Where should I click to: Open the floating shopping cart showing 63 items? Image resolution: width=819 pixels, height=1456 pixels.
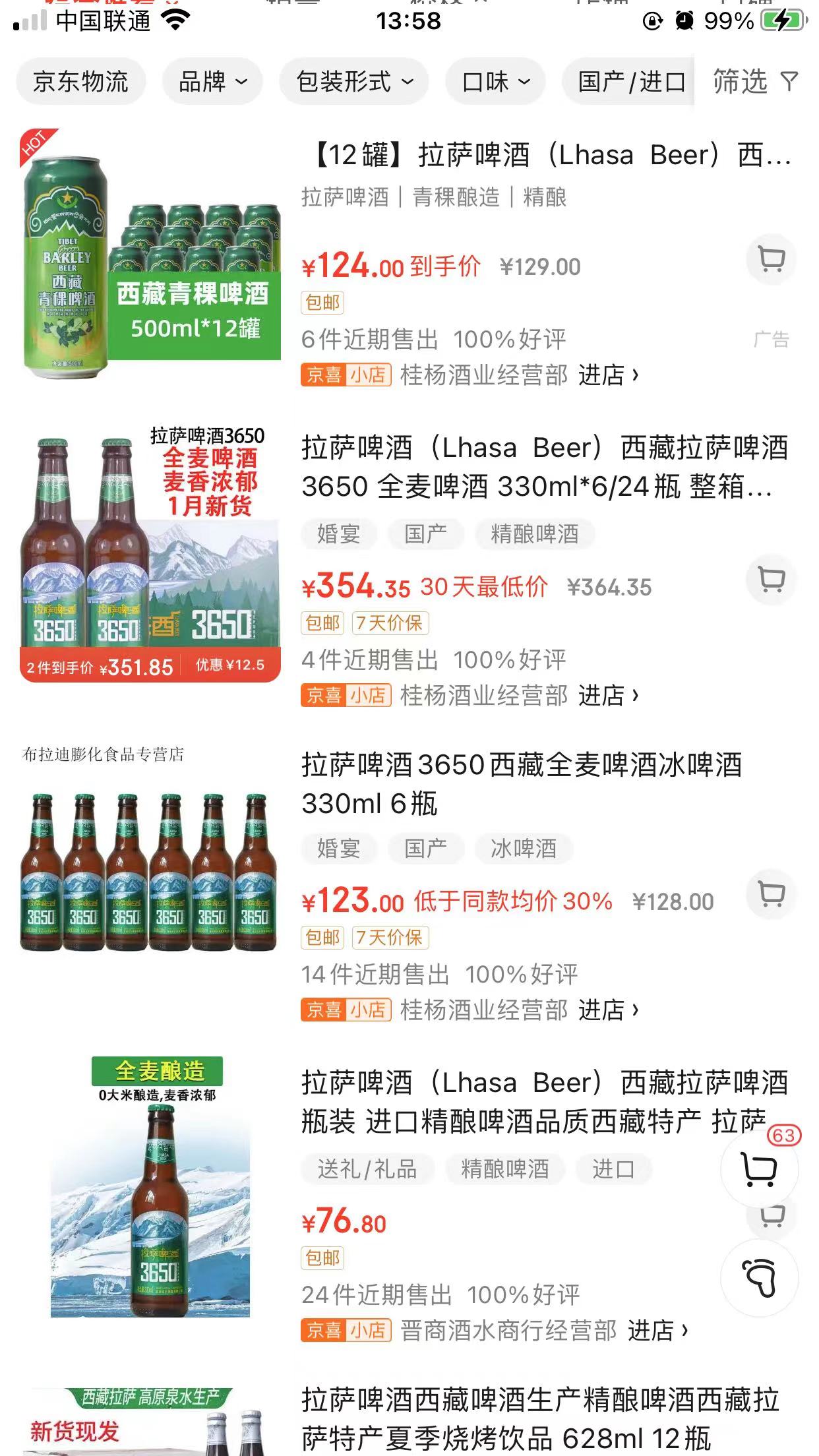click(x=760, y=1167)
